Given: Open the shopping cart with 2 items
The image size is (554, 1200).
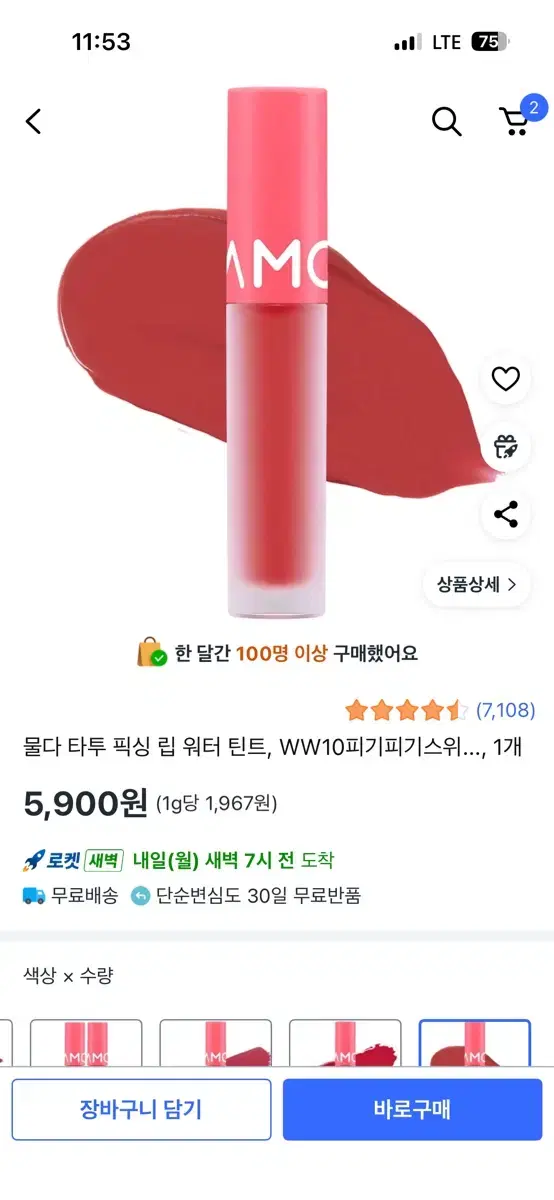Looking at the screenshot, I should (x=519, y=118).
